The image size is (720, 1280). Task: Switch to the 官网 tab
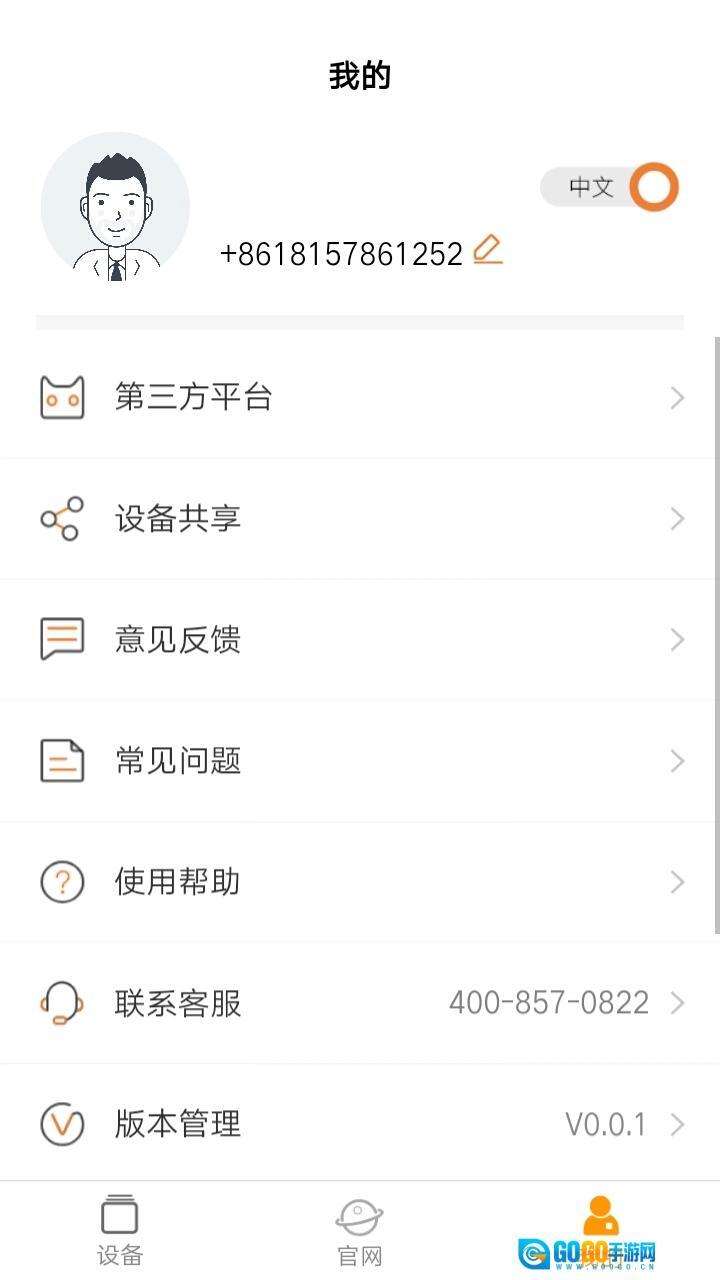point(360,1230)
